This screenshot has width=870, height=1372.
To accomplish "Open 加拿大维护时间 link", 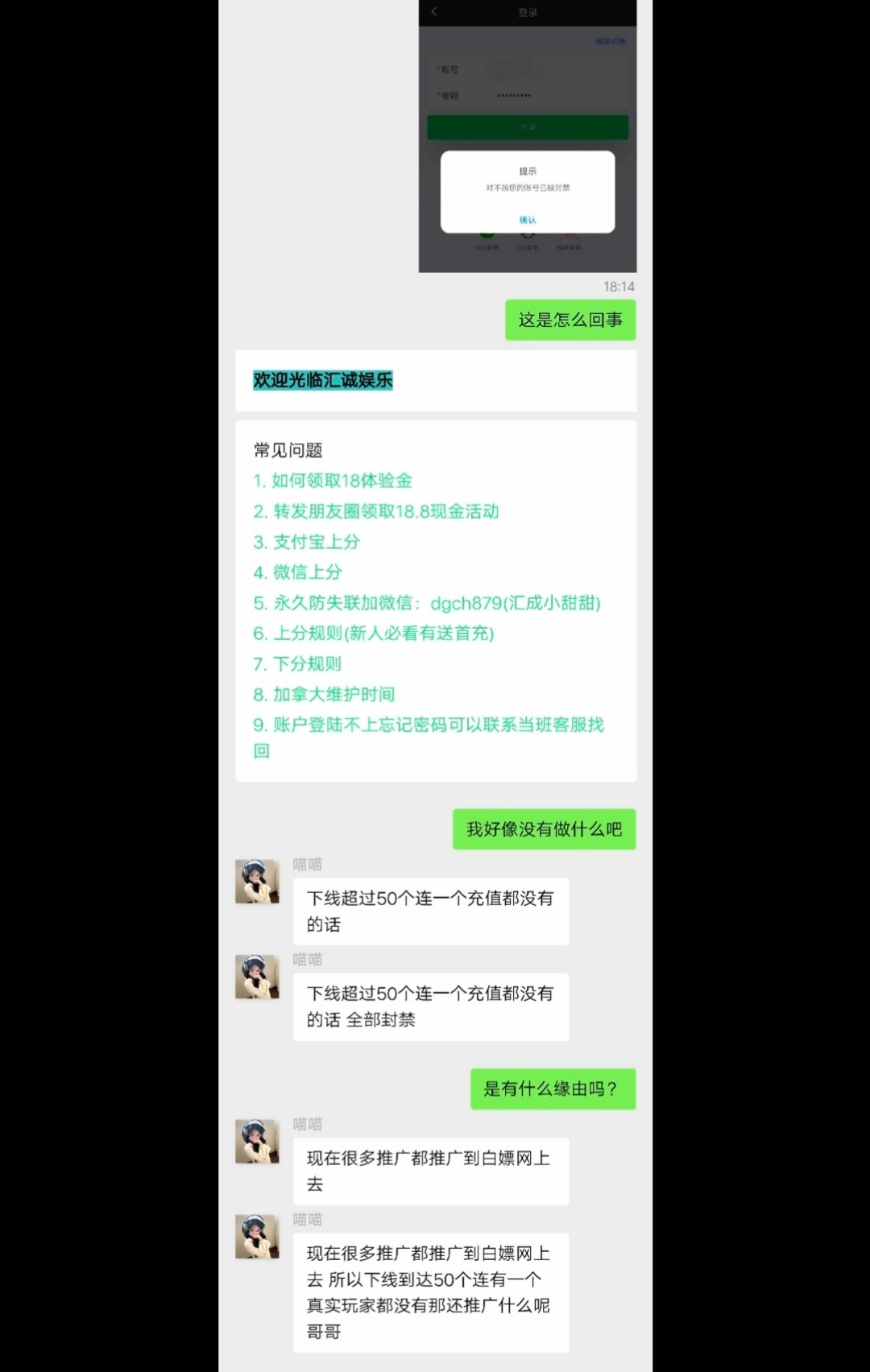I will coord(324,694).
